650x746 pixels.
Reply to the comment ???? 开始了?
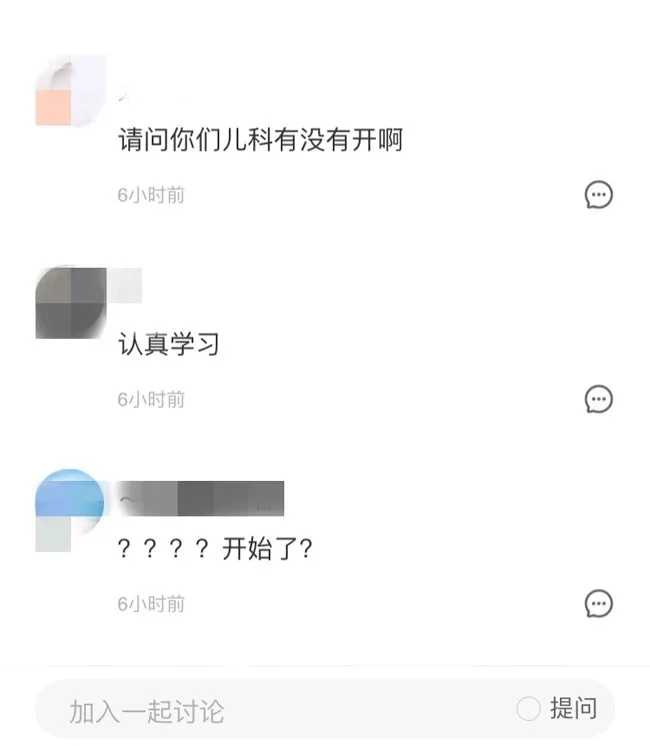(598, 604)
